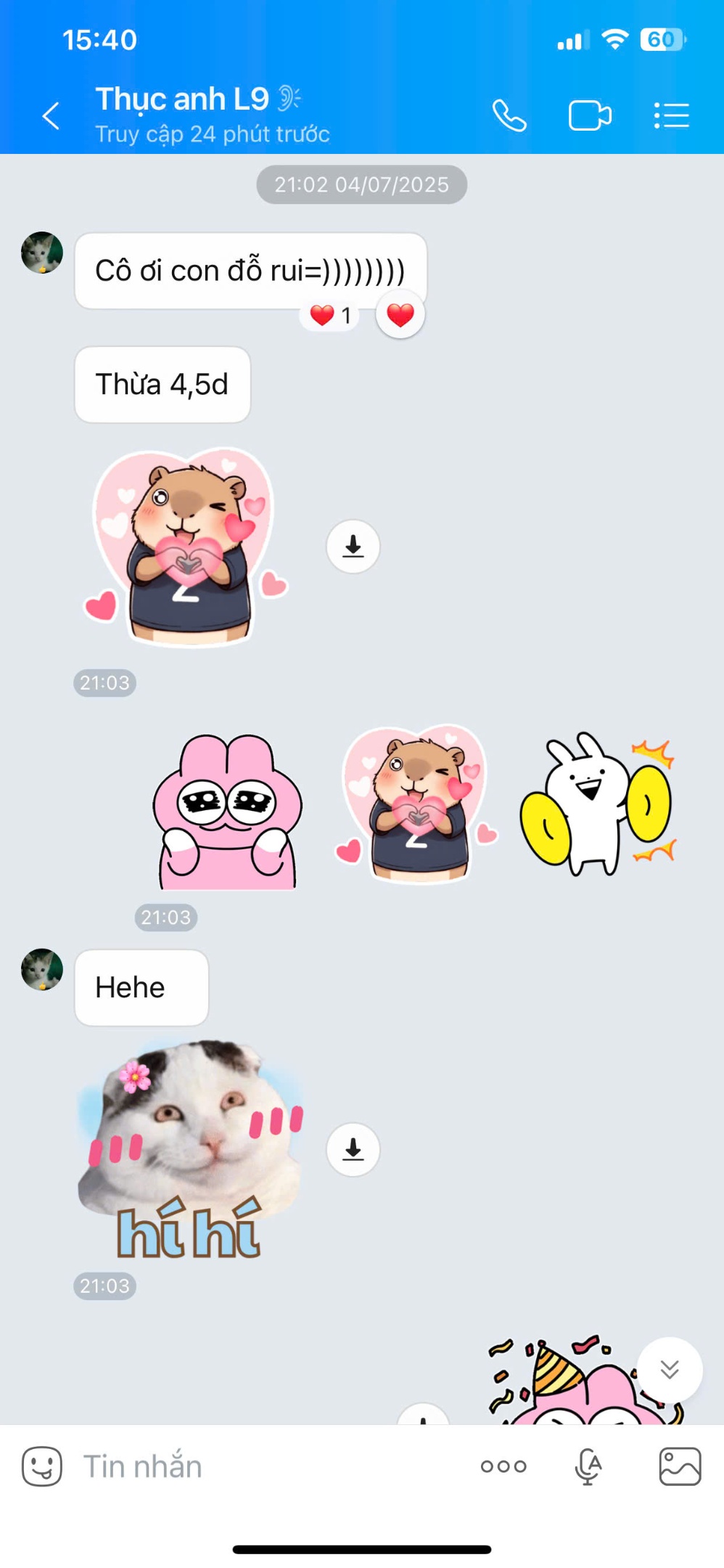The height and width of the screenshot is (1568, 724).
Task: Download the capybara heart sticker
Action: [353, 546]
